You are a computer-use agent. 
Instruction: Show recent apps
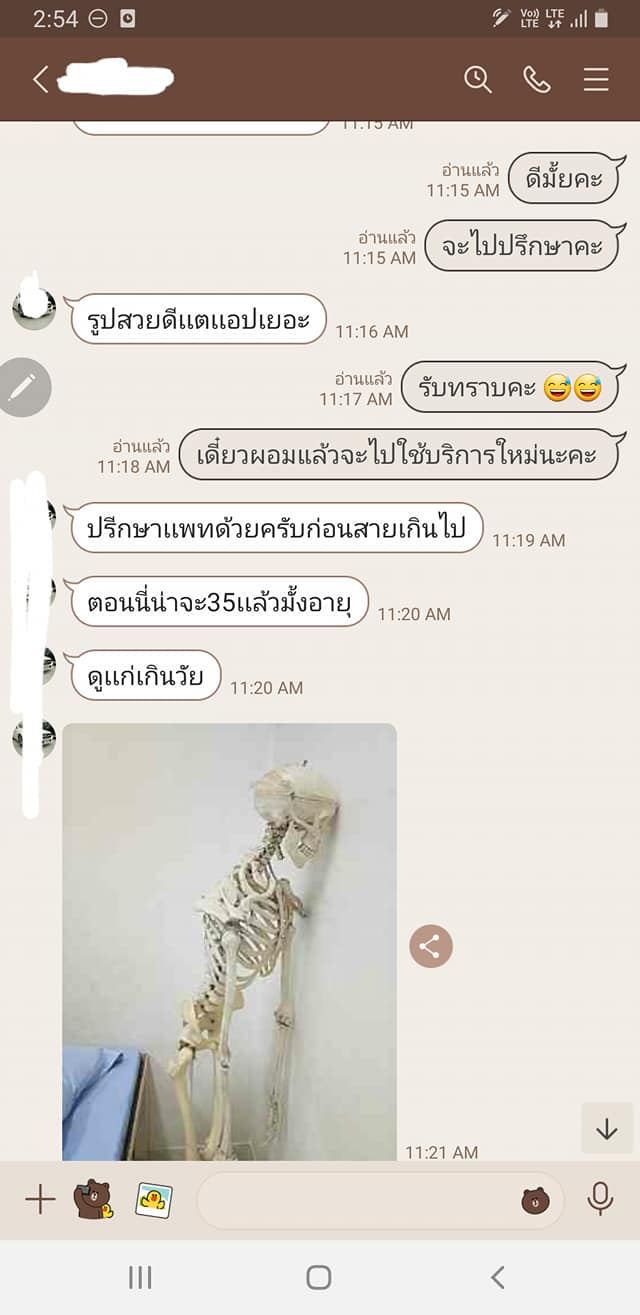[140, 1277]
